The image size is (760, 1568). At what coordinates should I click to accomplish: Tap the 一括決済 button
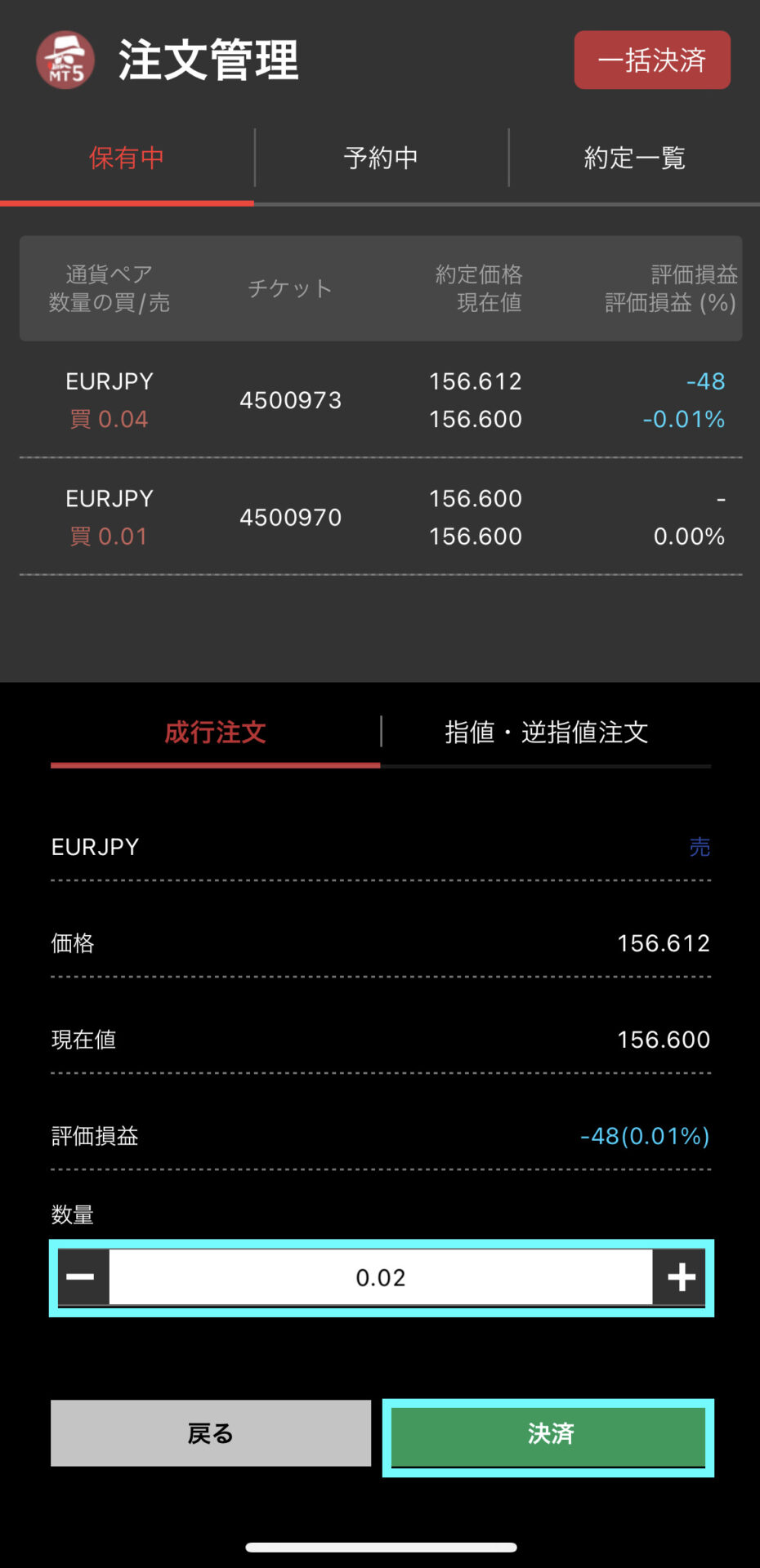[x=652, y=60]
